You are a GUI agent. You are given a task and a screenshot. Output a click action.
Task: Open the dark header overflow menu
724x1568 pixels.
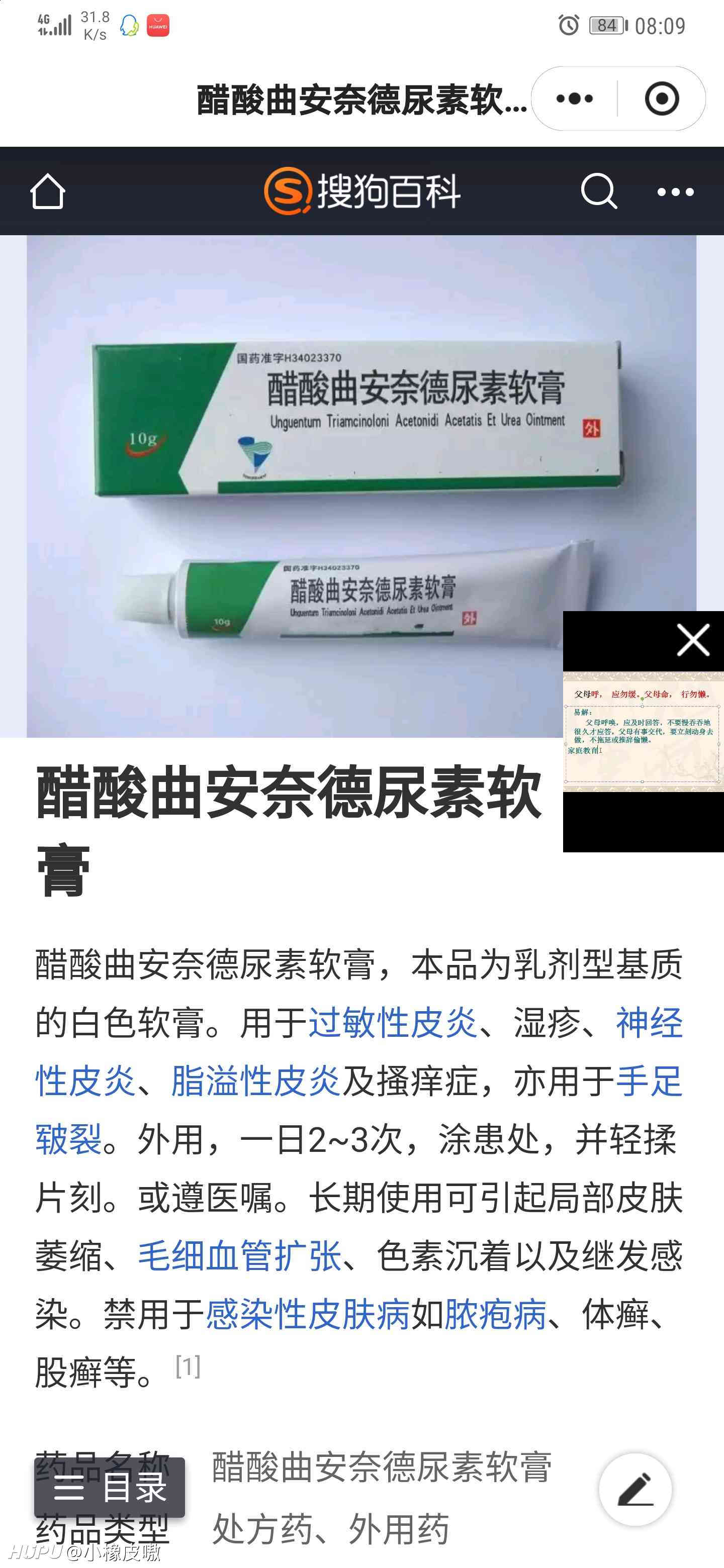click(675, 192)
